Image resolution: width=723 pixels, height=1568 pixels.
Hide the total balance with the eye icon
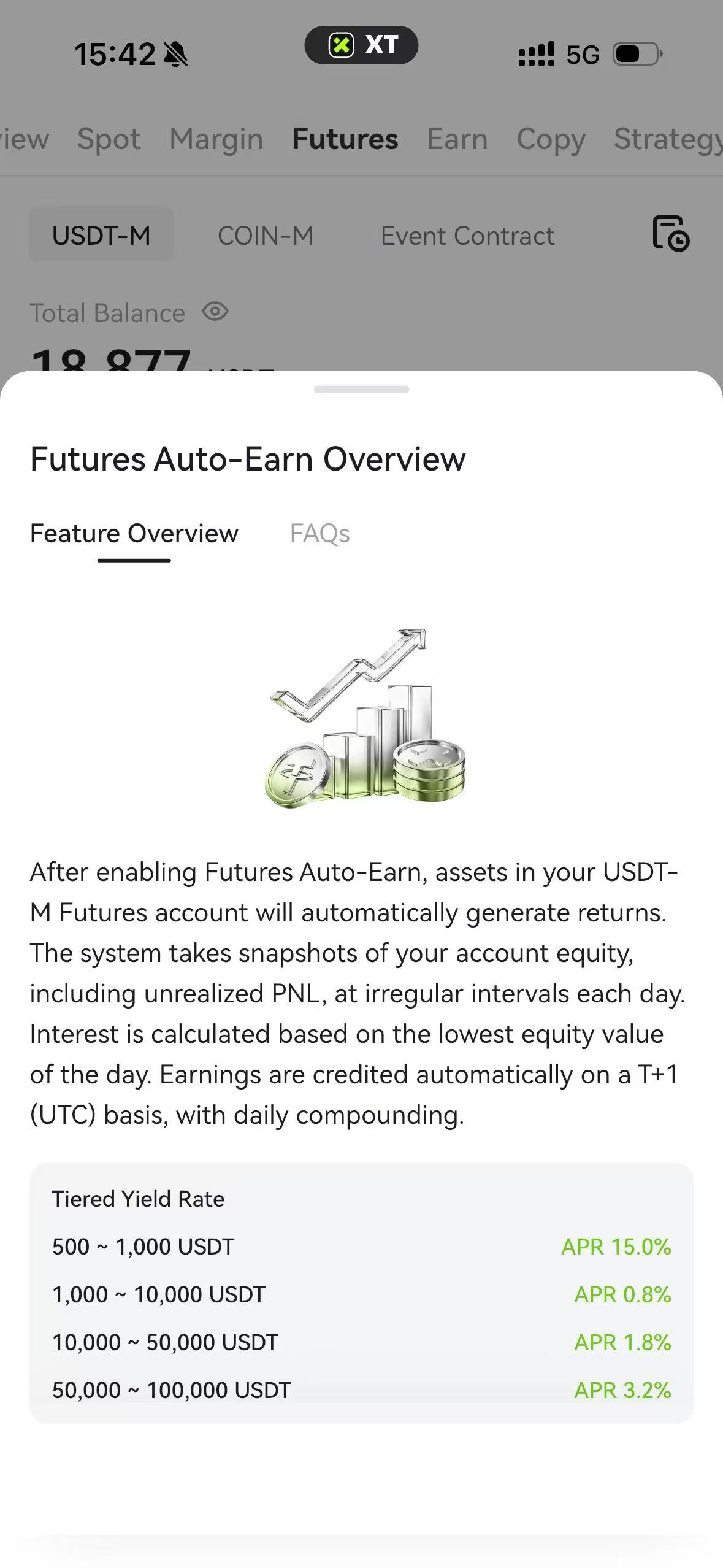click(215, 312)
